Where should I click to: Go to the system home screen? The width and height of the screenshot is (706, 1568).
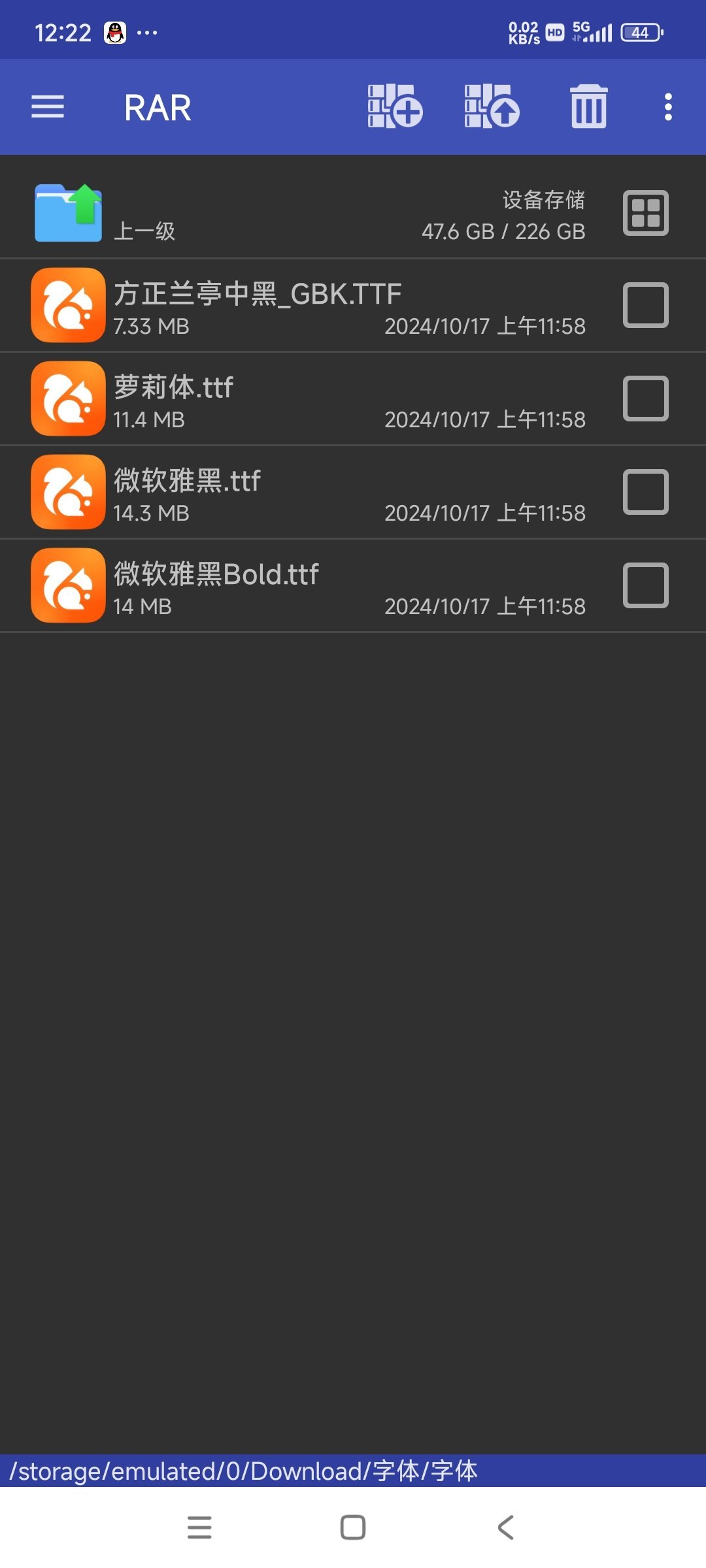(x=353, y=1527)
